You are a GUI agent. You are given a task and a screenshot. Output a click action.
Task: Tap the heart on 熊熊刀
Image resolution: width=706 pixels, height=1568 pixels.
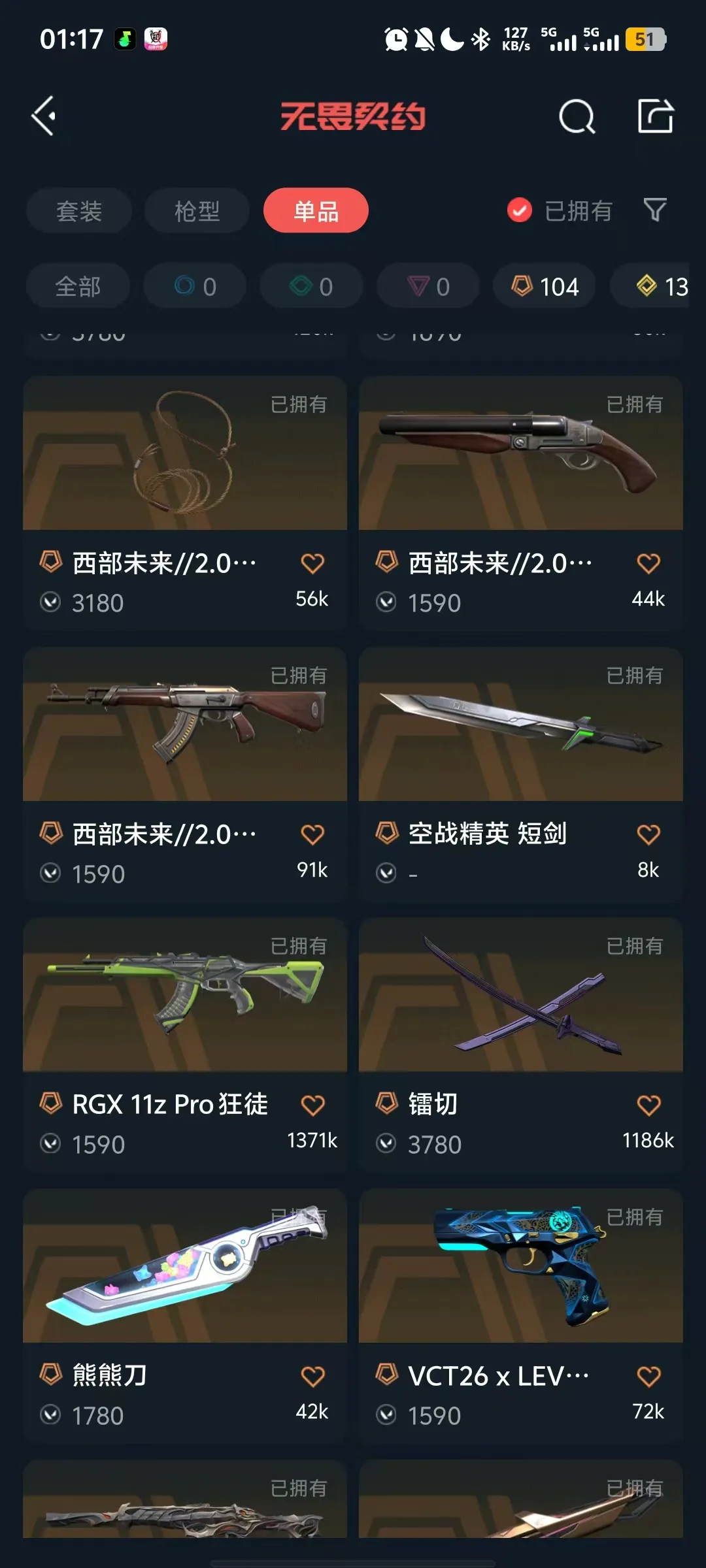point(312,1377)
